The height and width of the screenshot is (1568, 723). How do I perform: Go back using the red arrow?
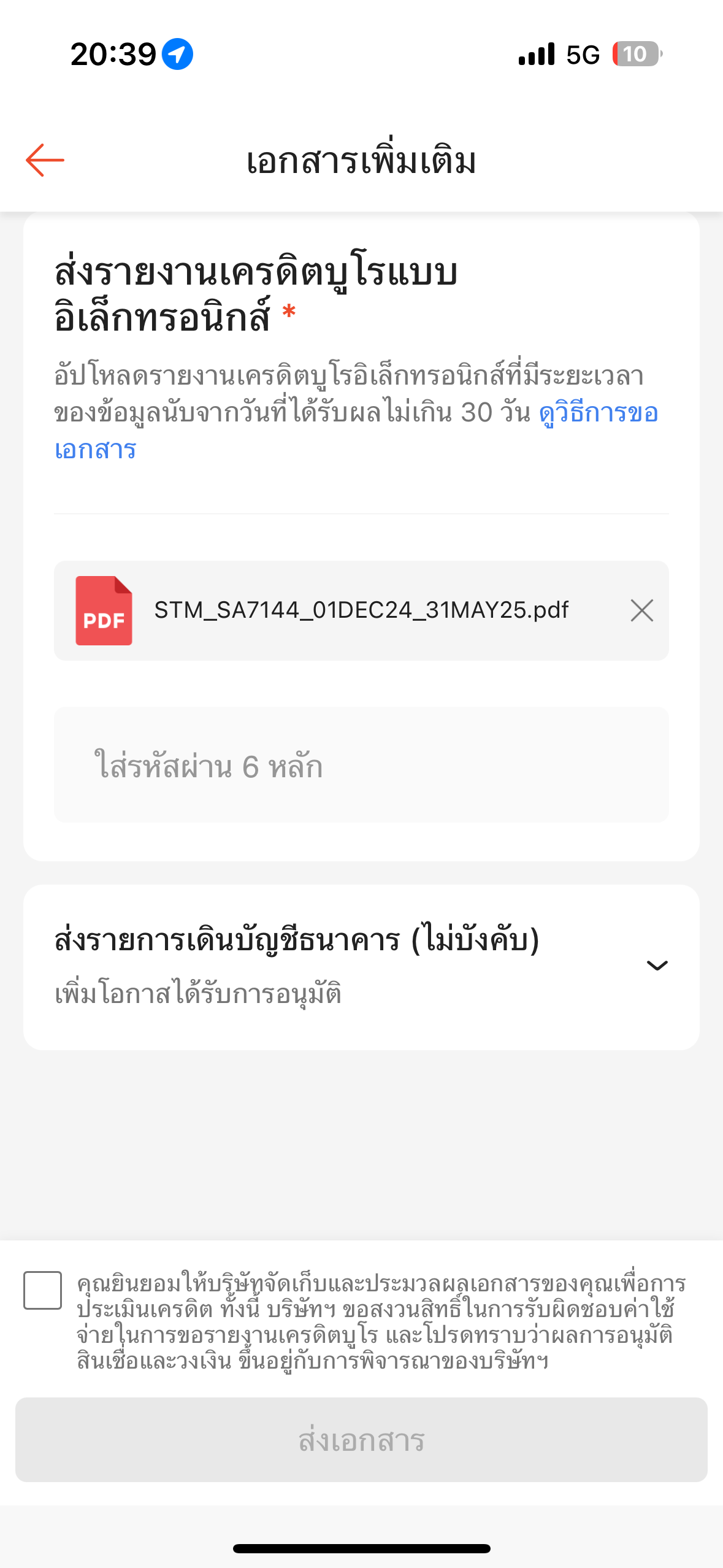45,160
